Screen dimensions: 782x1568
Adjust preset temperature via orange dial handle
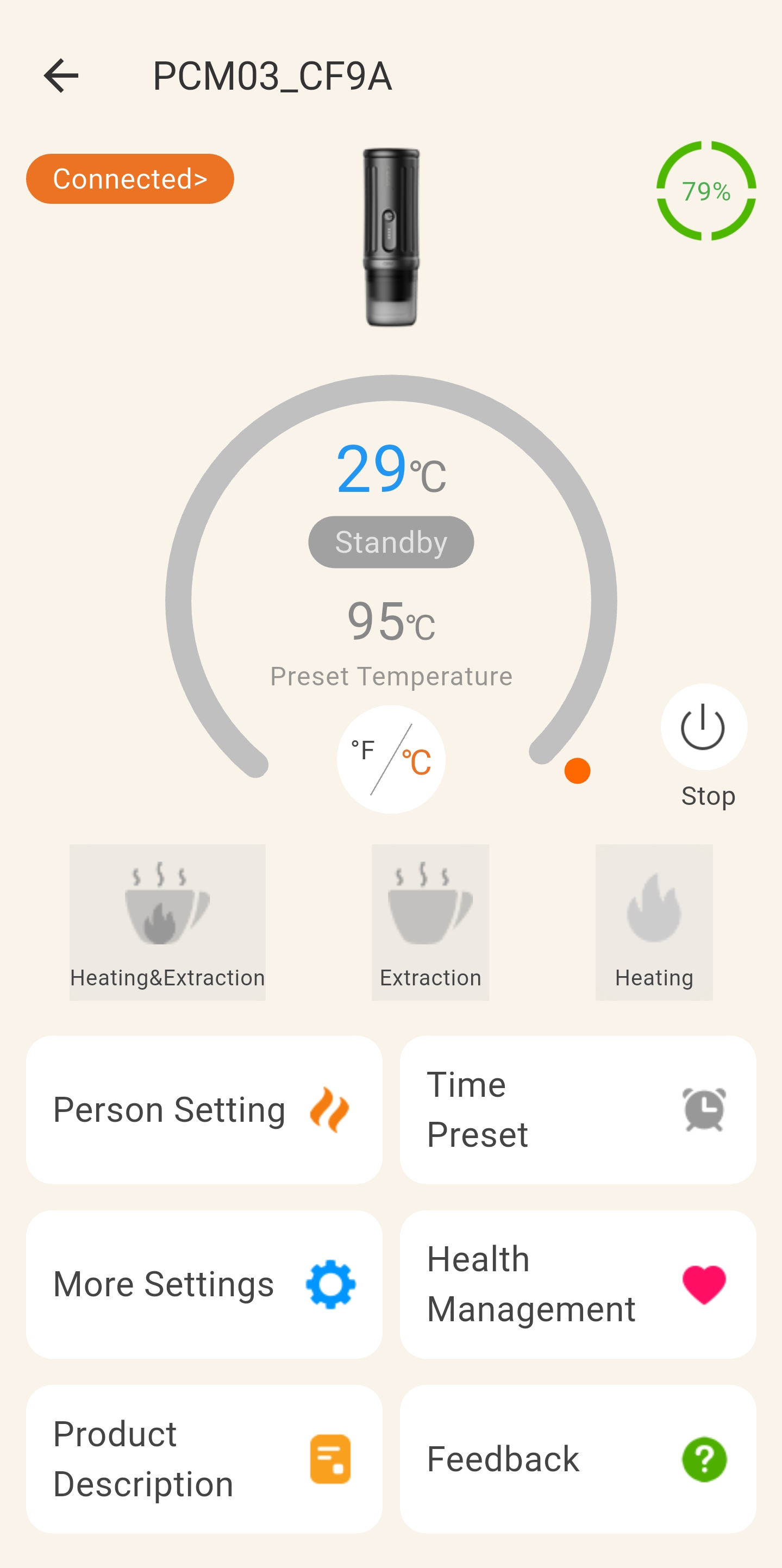(577, 771)
